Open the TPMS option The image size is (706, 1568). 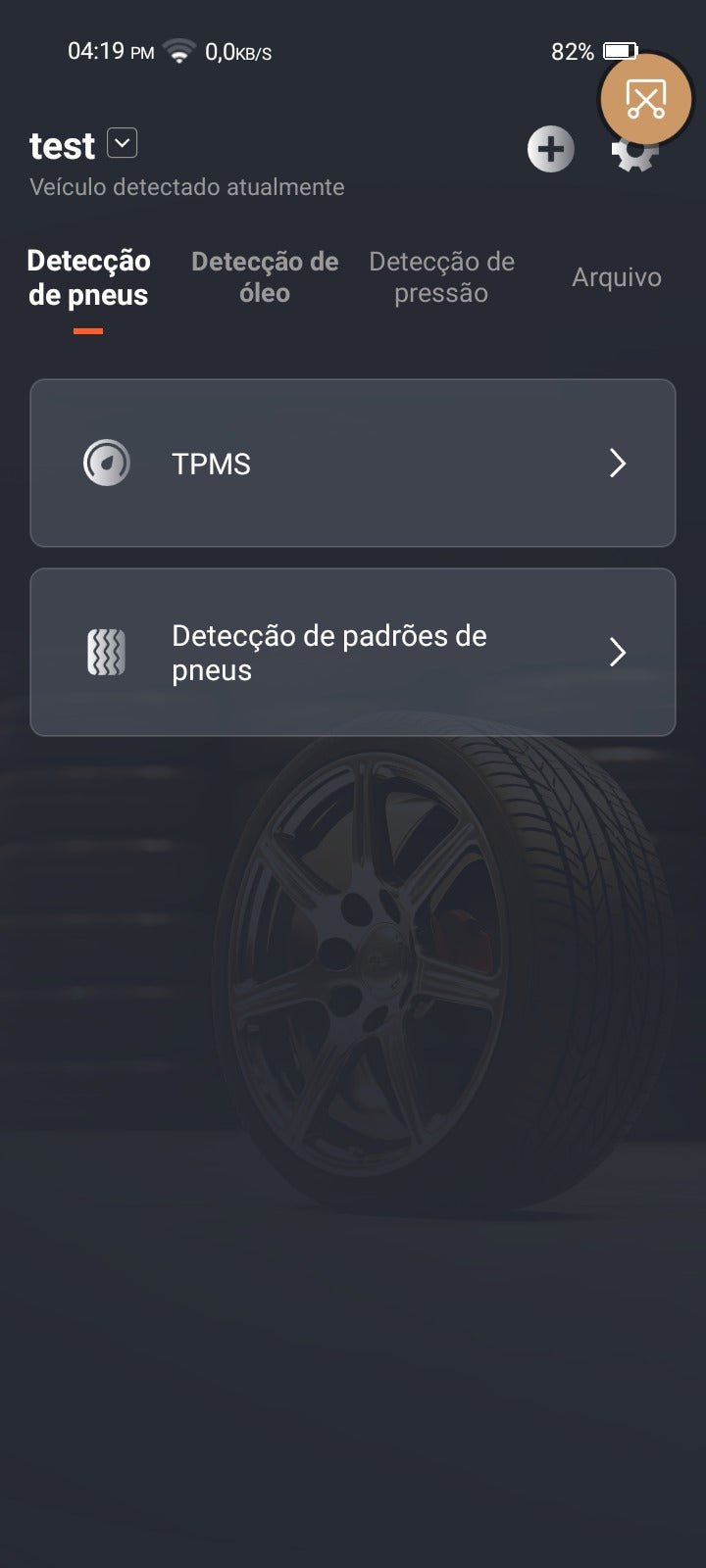(x=353, y=463)
